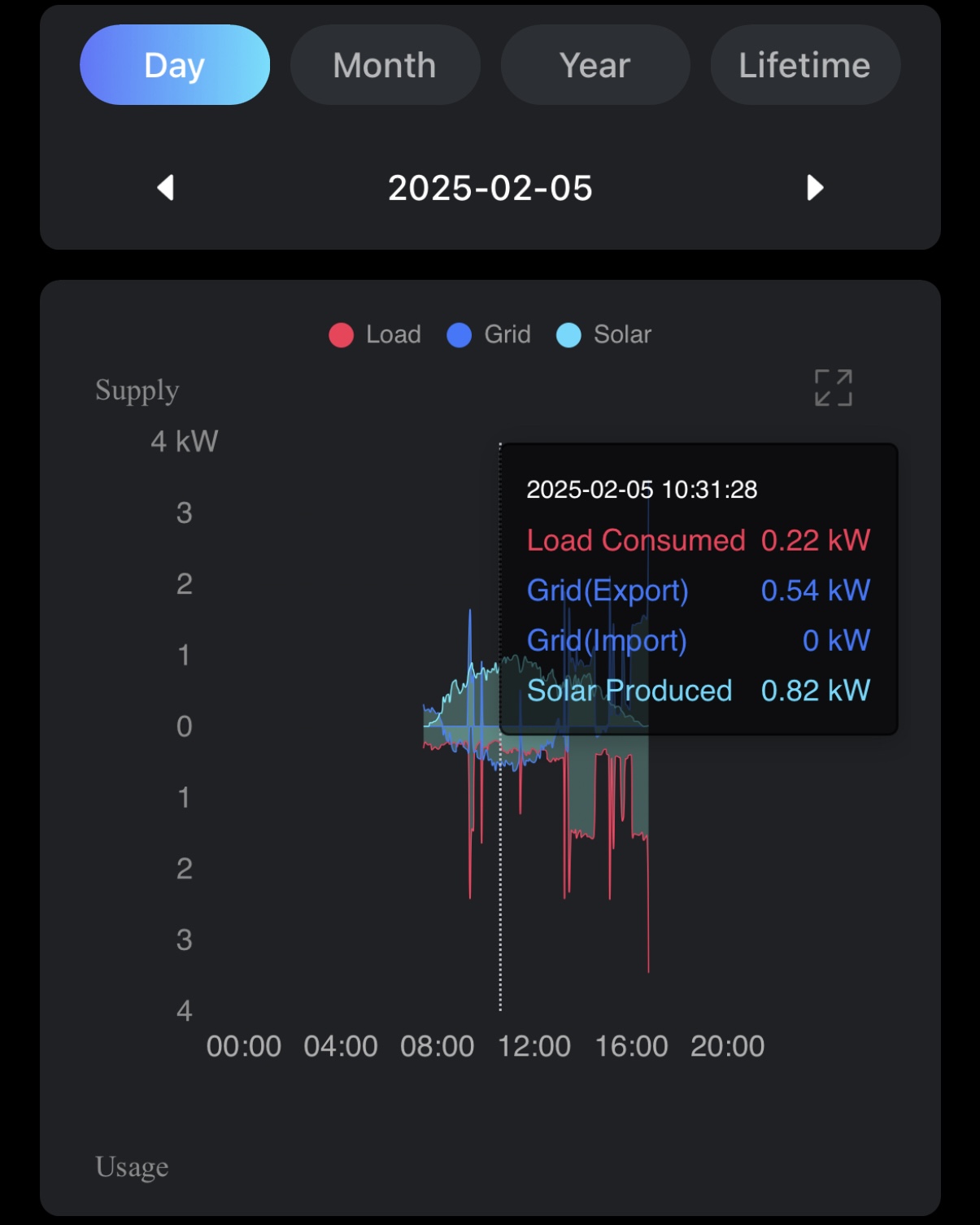The height and width of the screenshot is (1225, 980).
Task: Go to the previous day
Action: [x=166, y=188]
